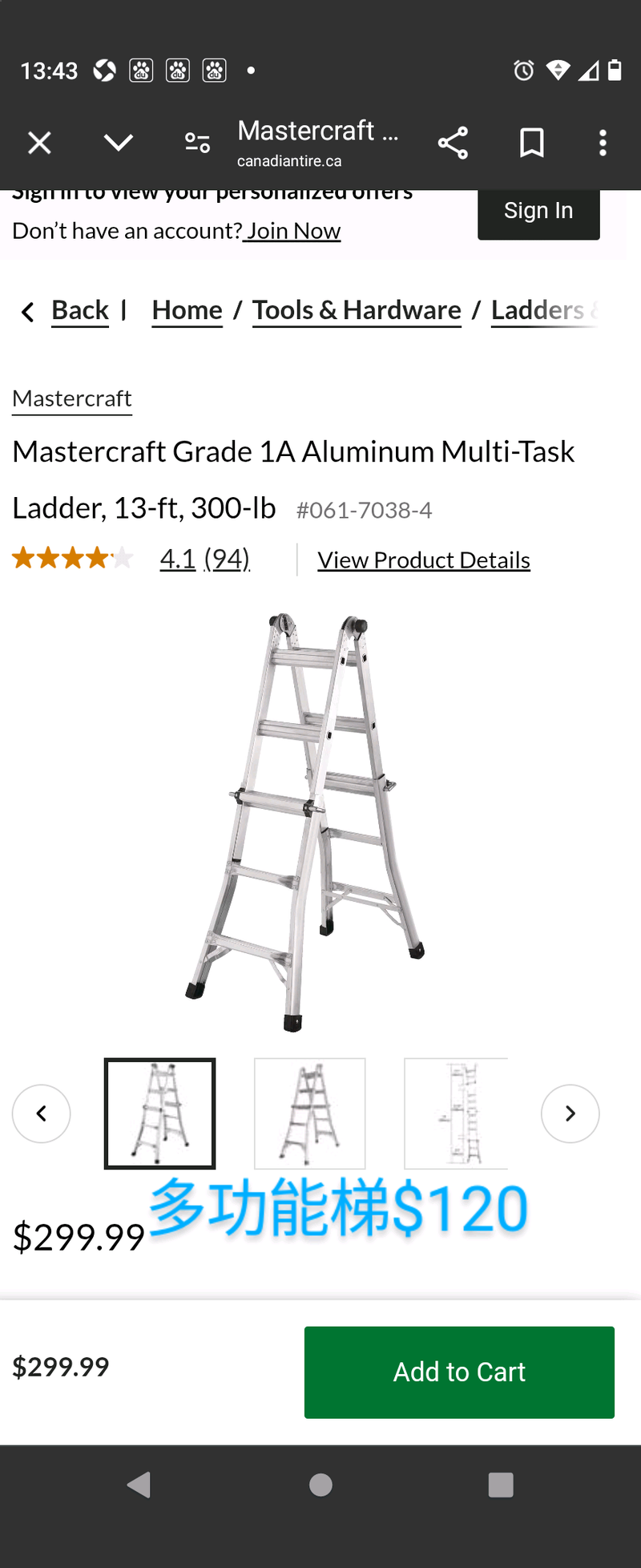The height and width of the screenshot is (1568, 641).
Task: Show next product image thumbnails
Action: point(570,1113)
